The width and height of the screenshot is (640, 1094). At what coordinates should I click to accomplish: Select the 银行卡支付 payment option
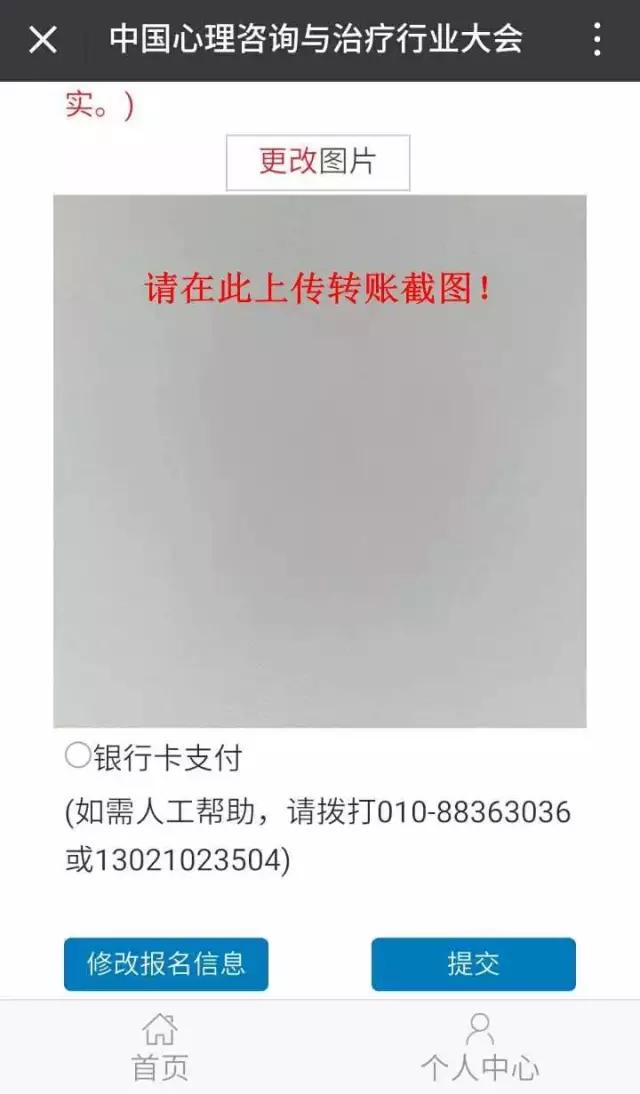pos(78,757)
